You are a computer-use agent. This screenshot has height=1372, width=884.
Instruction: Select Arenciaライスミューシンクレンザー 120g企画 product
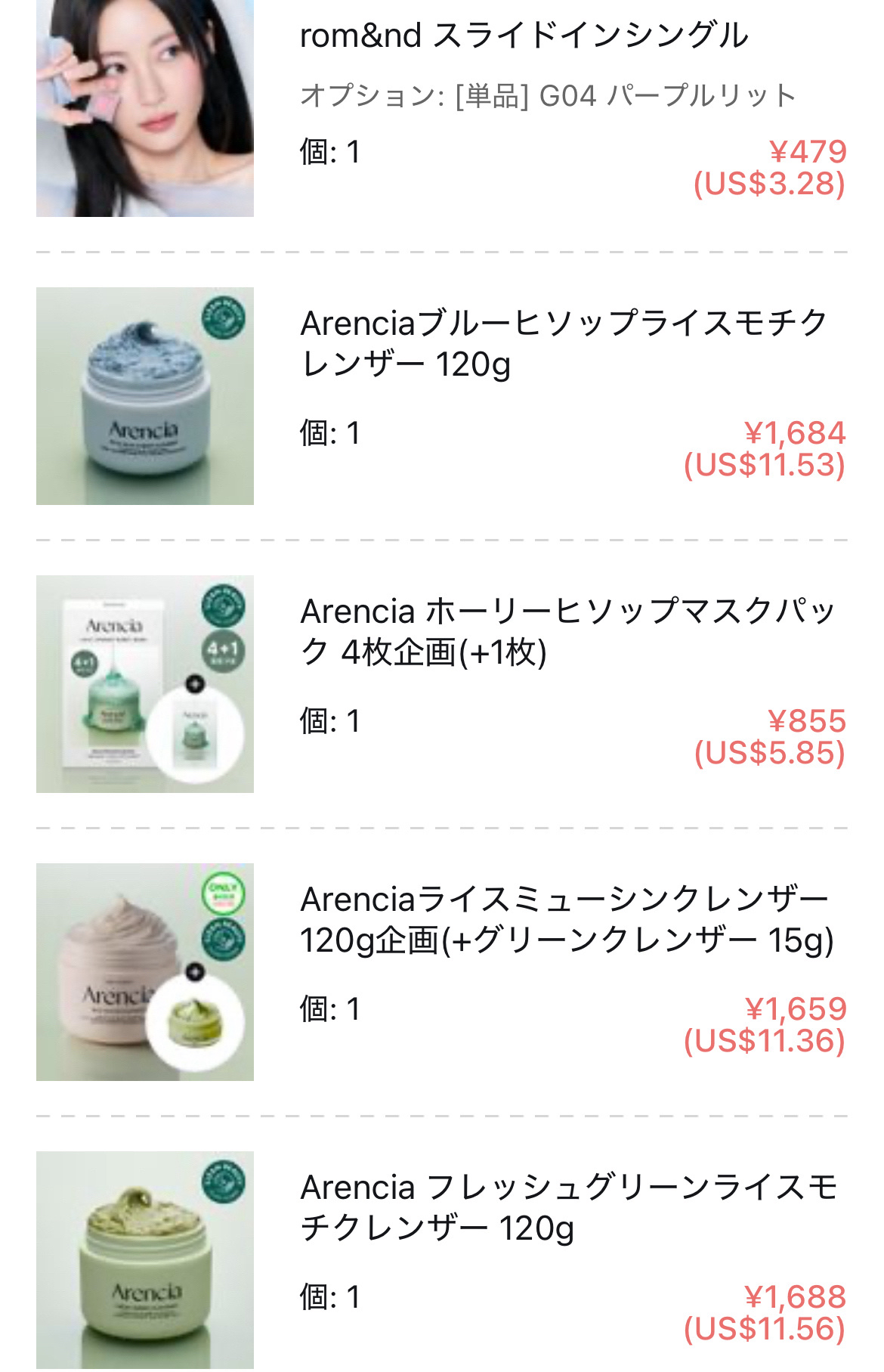[567, 919]
